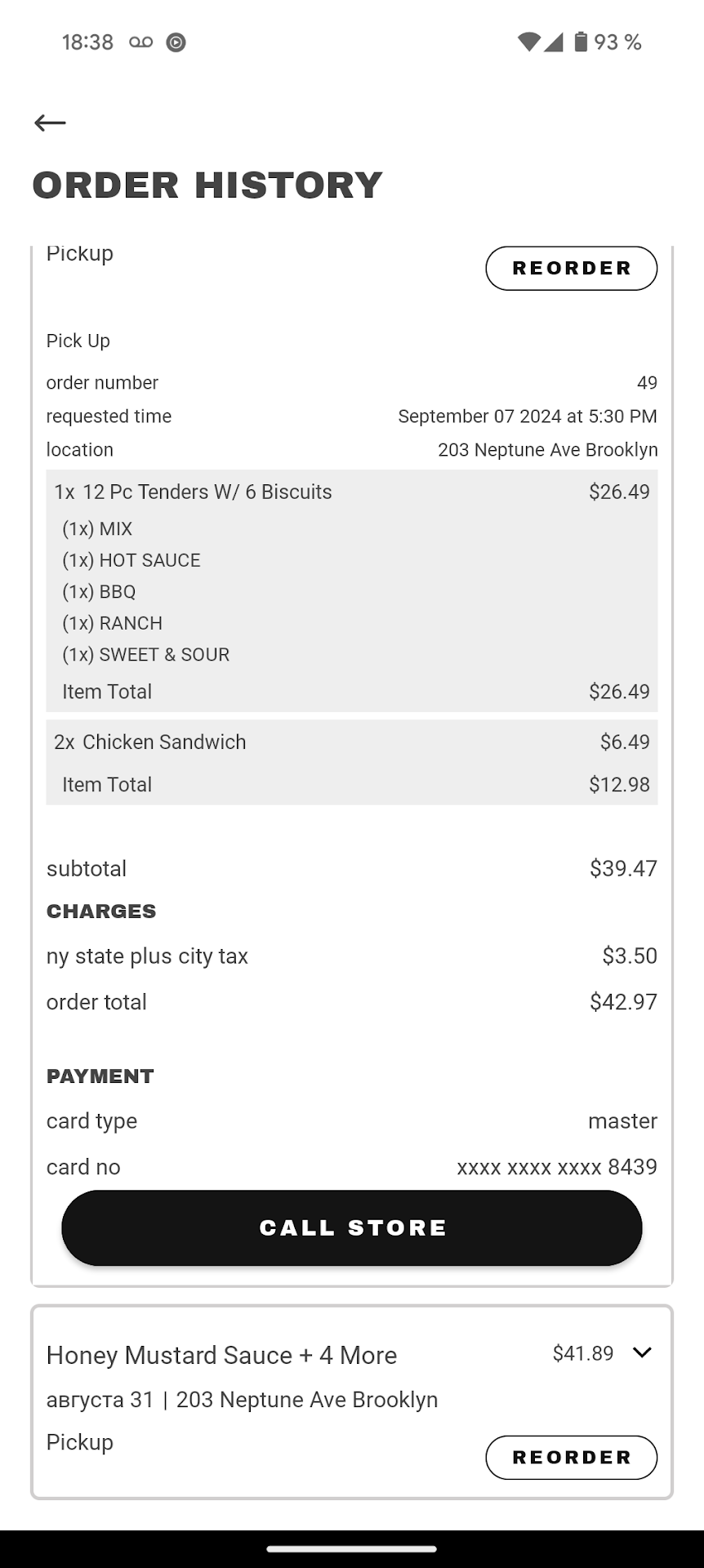Reorder the Honey Mustard Sauce order
704x1568 pixels.
571,1458
